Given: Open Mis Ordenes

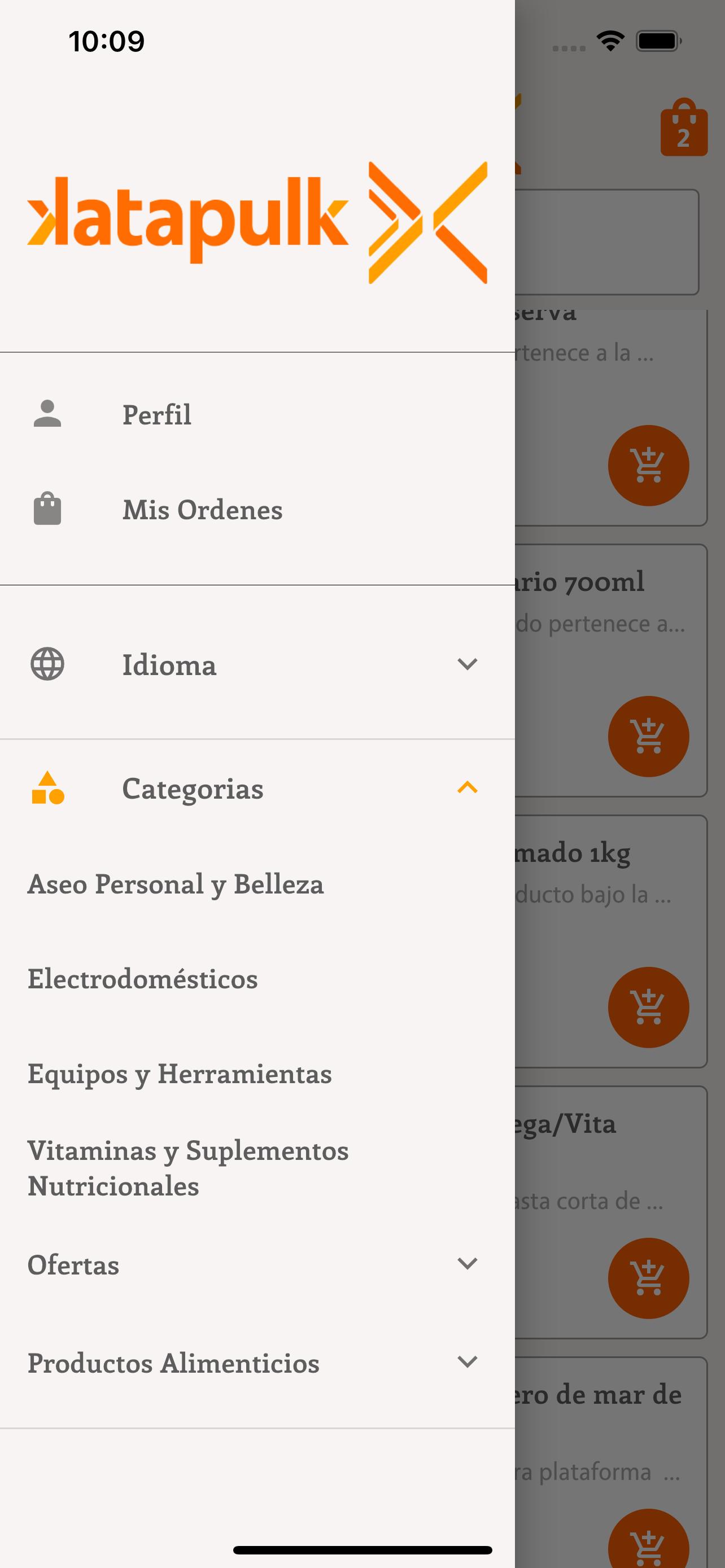Looking at the screenshot, I should 257,510.
